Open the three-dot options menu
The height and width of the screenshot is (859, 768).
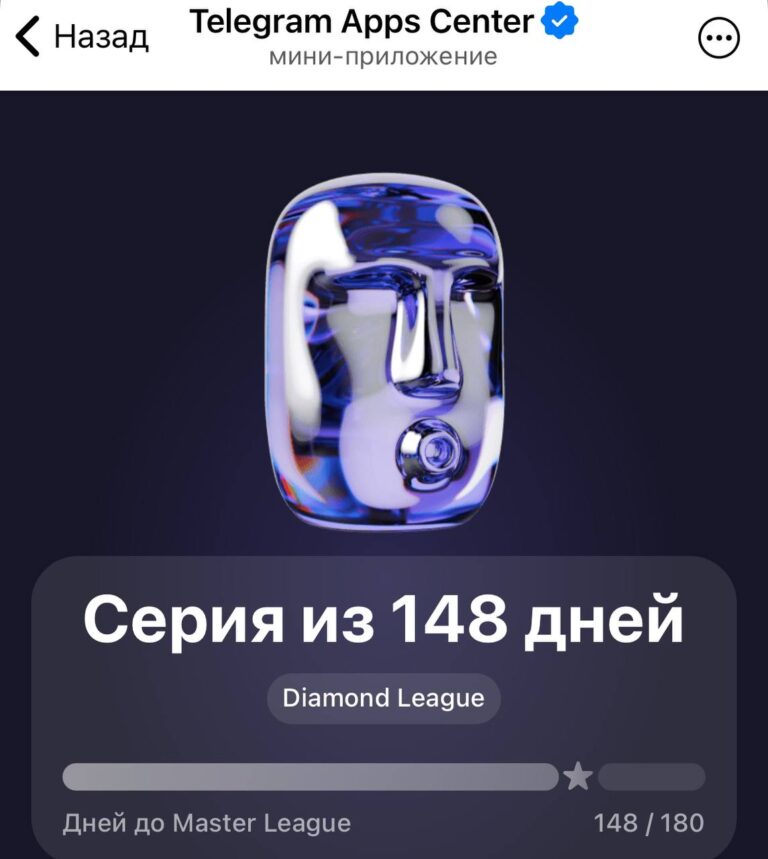[717, 39]
